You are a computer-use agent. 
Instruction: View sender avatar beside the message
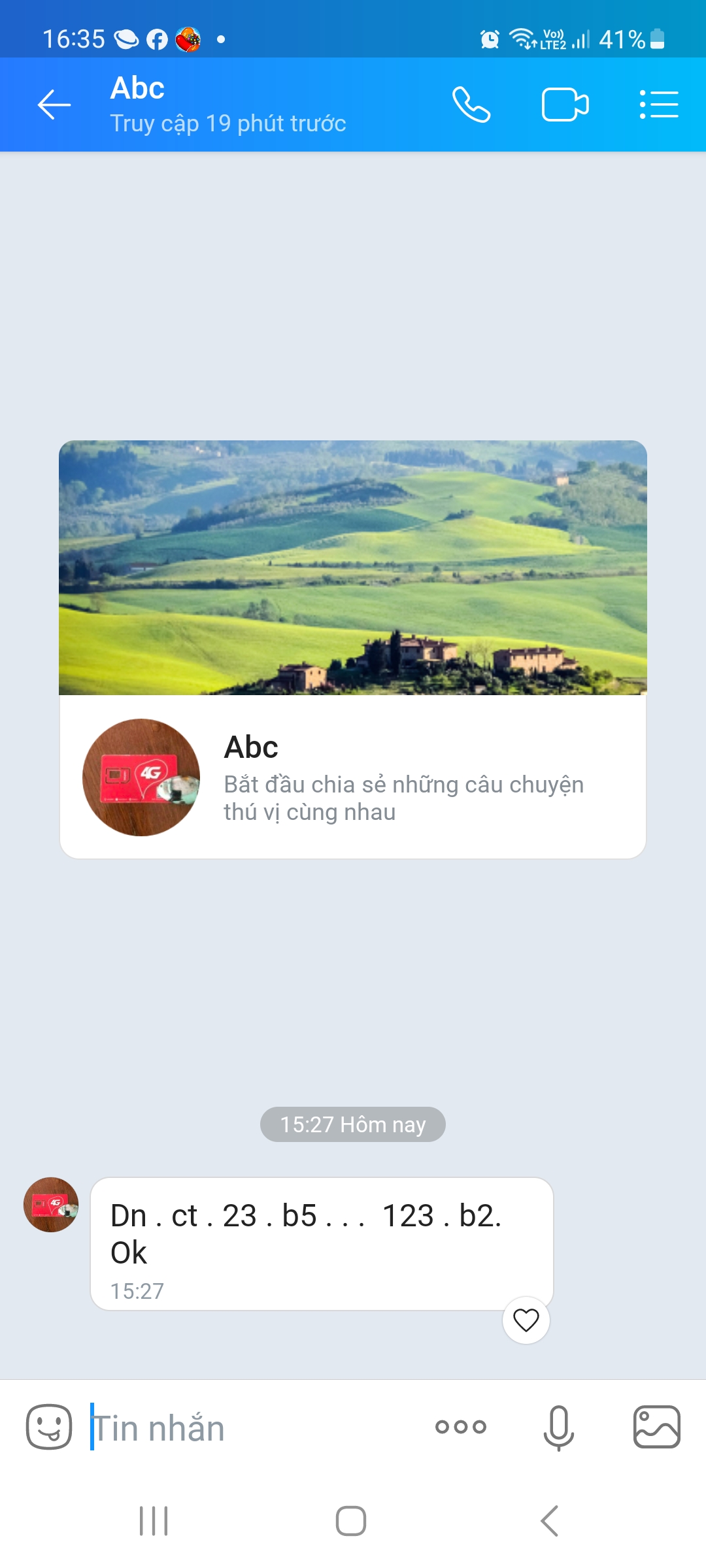click(x=51, y=1205)
